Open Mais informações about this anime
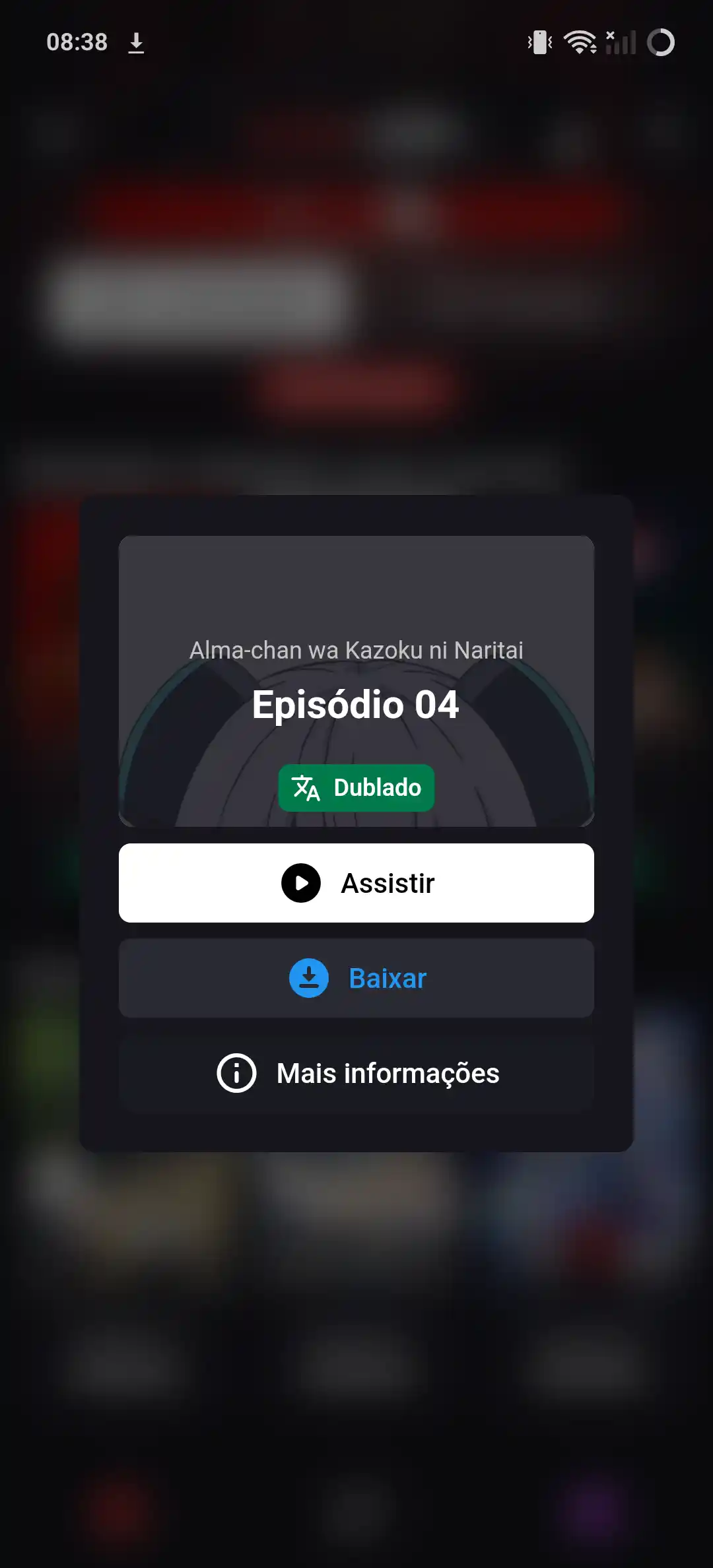The width and height of the screenshot is (713, 1568). [x=356, y=1073]
